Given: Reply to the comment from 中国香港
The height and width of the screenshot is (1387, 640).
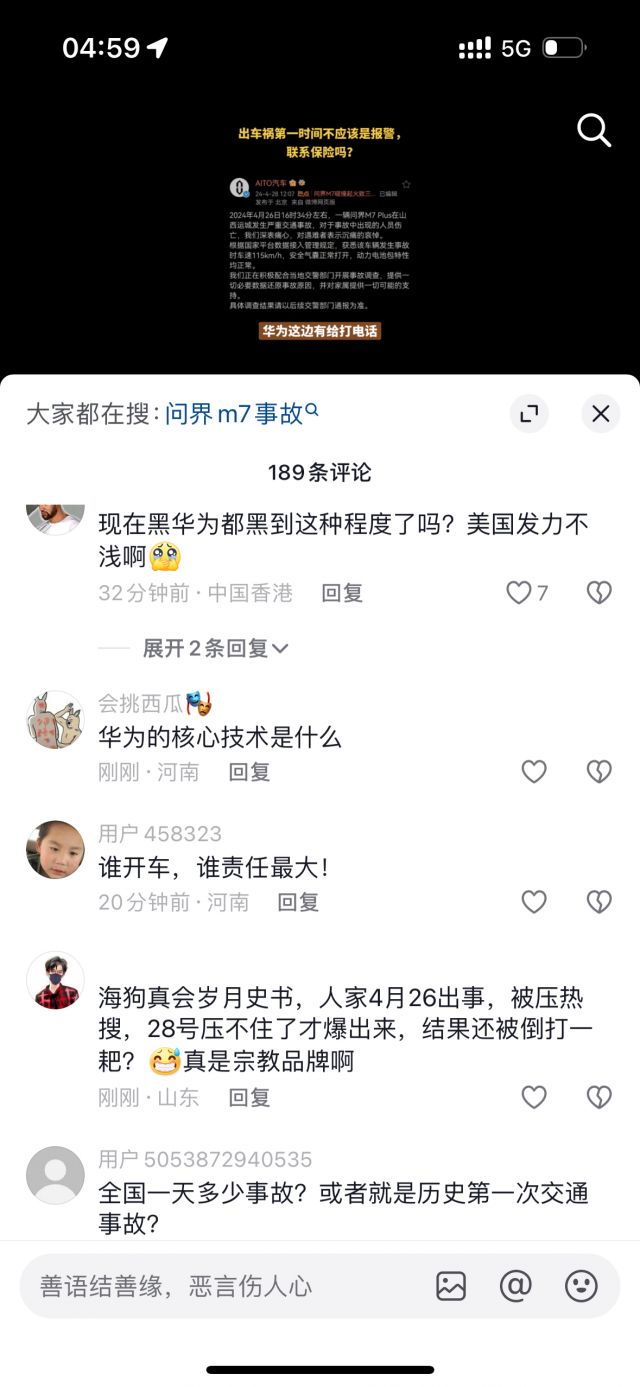Looking at the screenshot, I should pyautogui.click(x=342, y=593).
